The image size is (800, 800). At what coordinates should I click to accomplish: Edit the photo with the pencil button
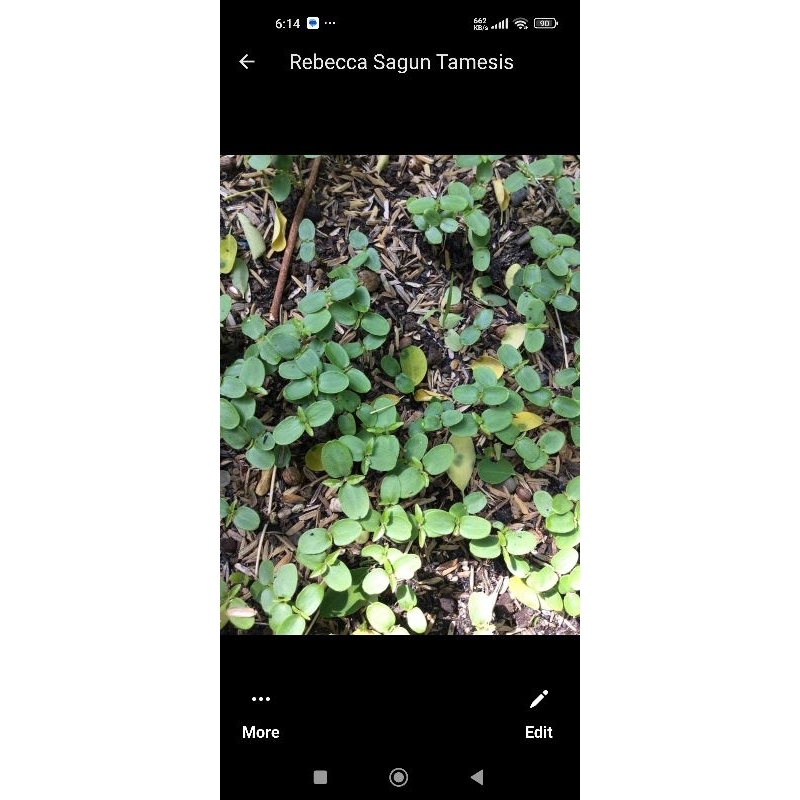[539, 715]
